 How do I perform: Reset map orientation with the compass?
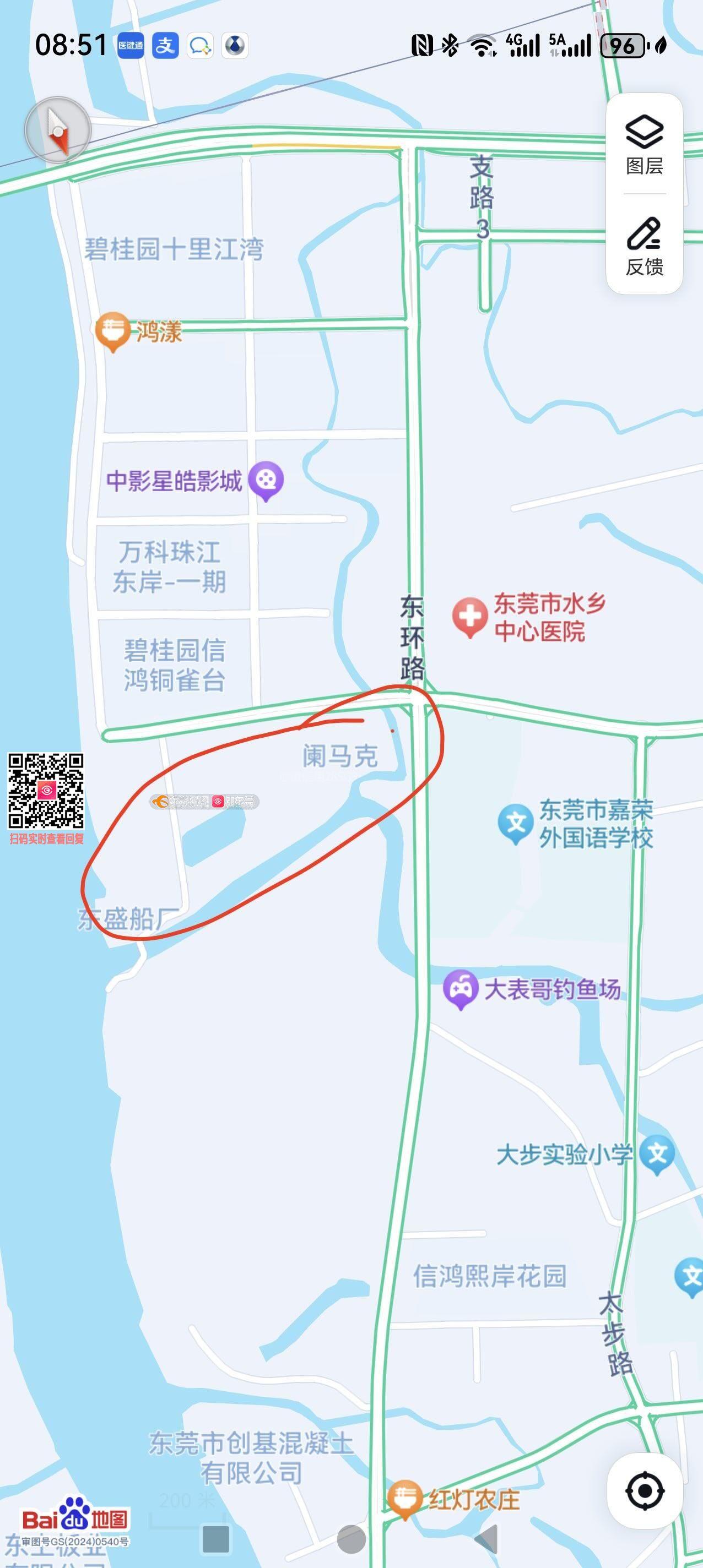tap(58, 129)
